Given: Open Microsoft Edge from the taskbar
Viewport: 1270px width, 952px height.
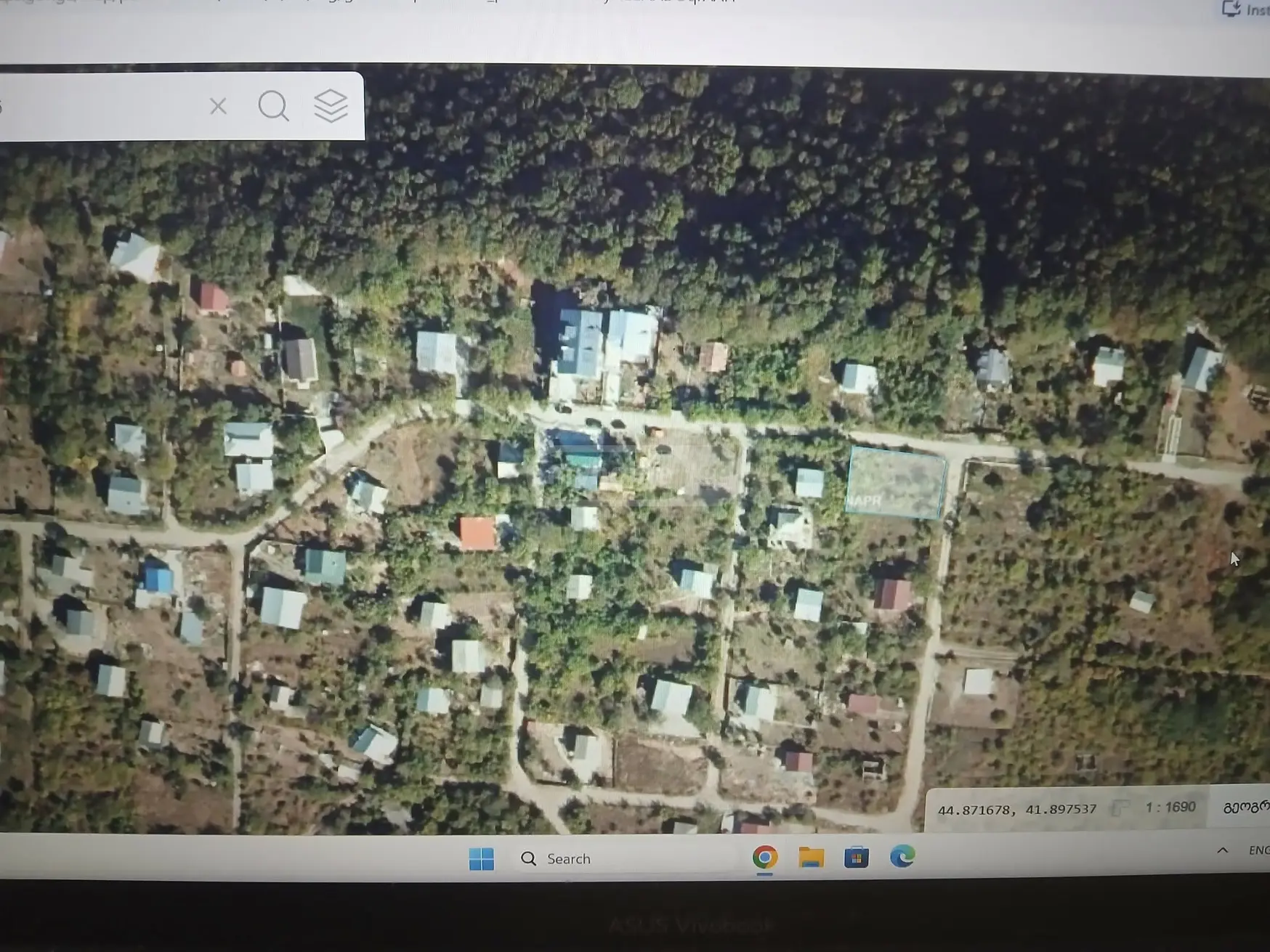Looking at the screenshot, I should [902, 857].
